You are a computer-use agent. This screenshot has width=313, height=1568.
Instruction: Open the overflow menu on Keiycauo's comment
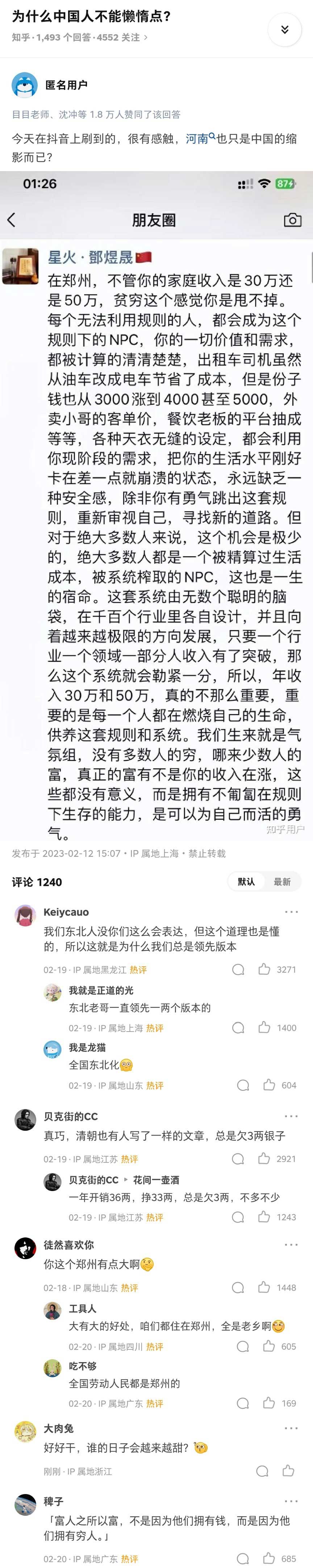coord(291,912)
